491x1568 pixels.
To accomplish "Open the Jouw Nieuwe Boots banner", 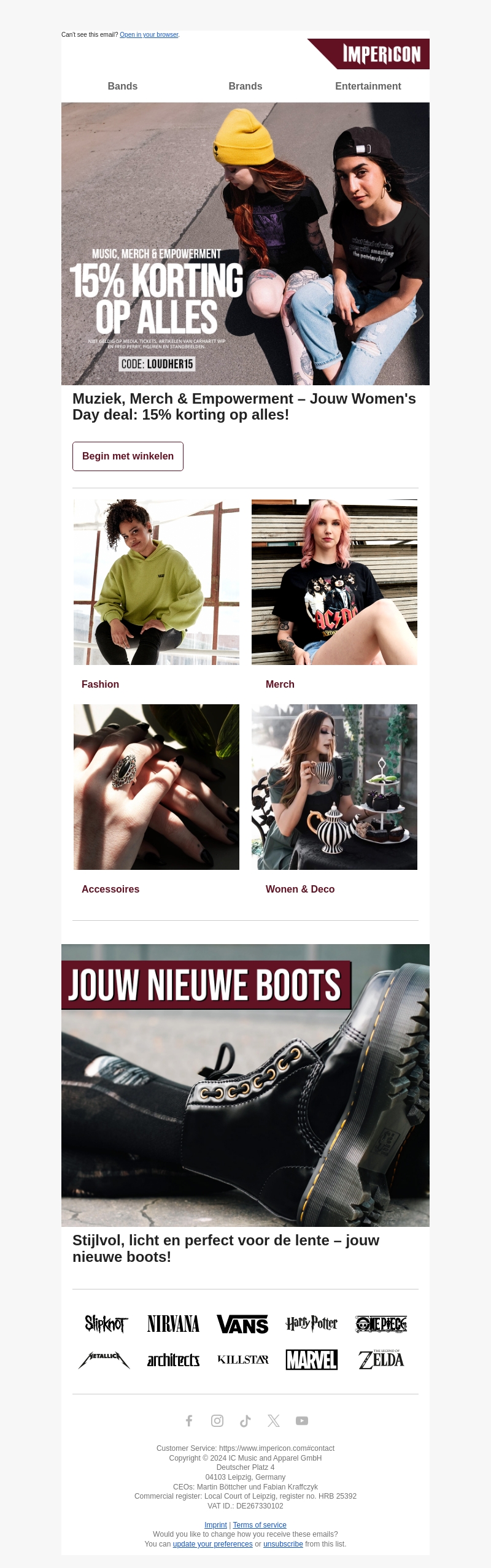I will coord(245,1085).
